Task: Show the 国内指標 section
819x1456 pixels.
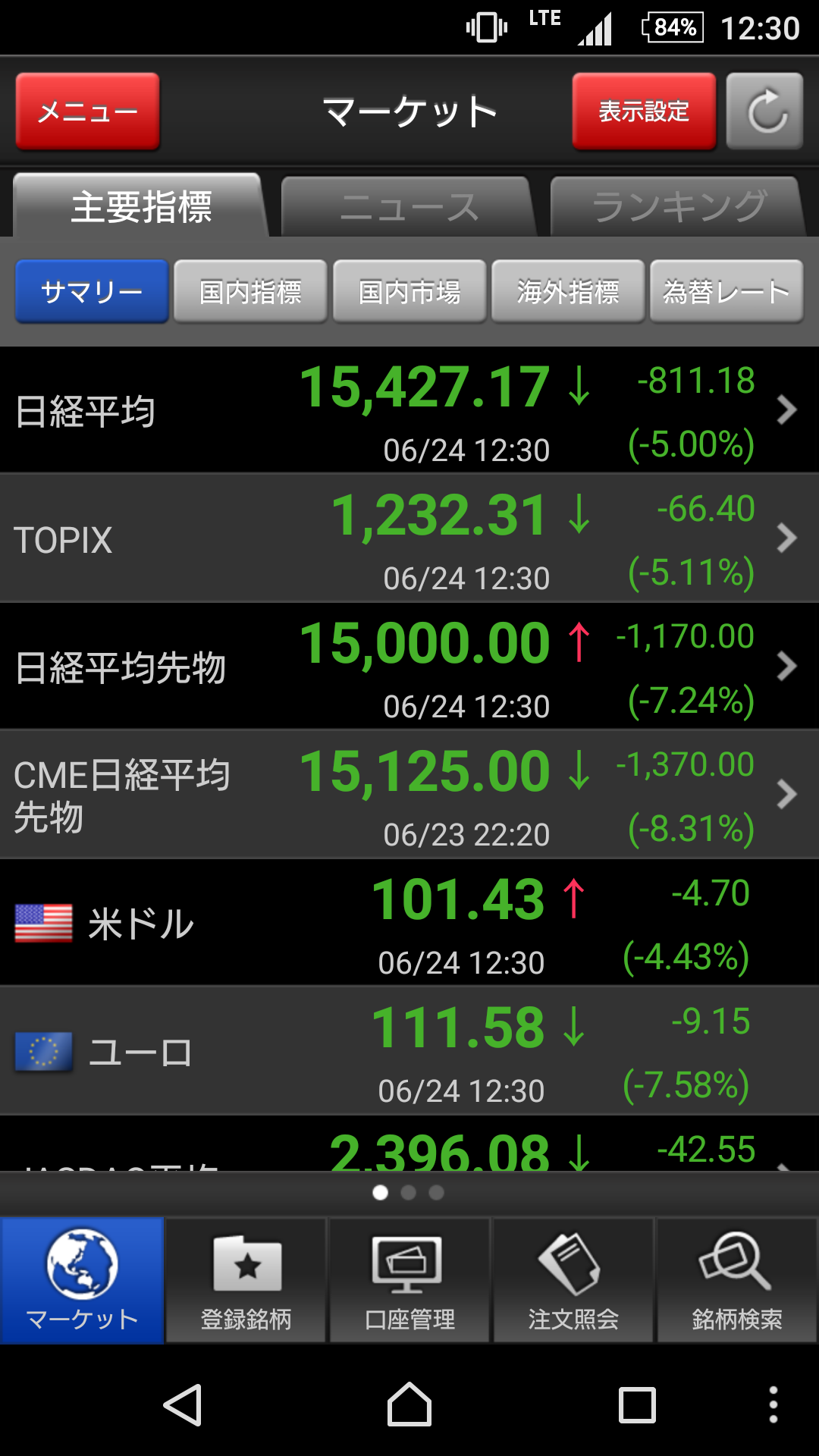Action: tap(250, 292)
